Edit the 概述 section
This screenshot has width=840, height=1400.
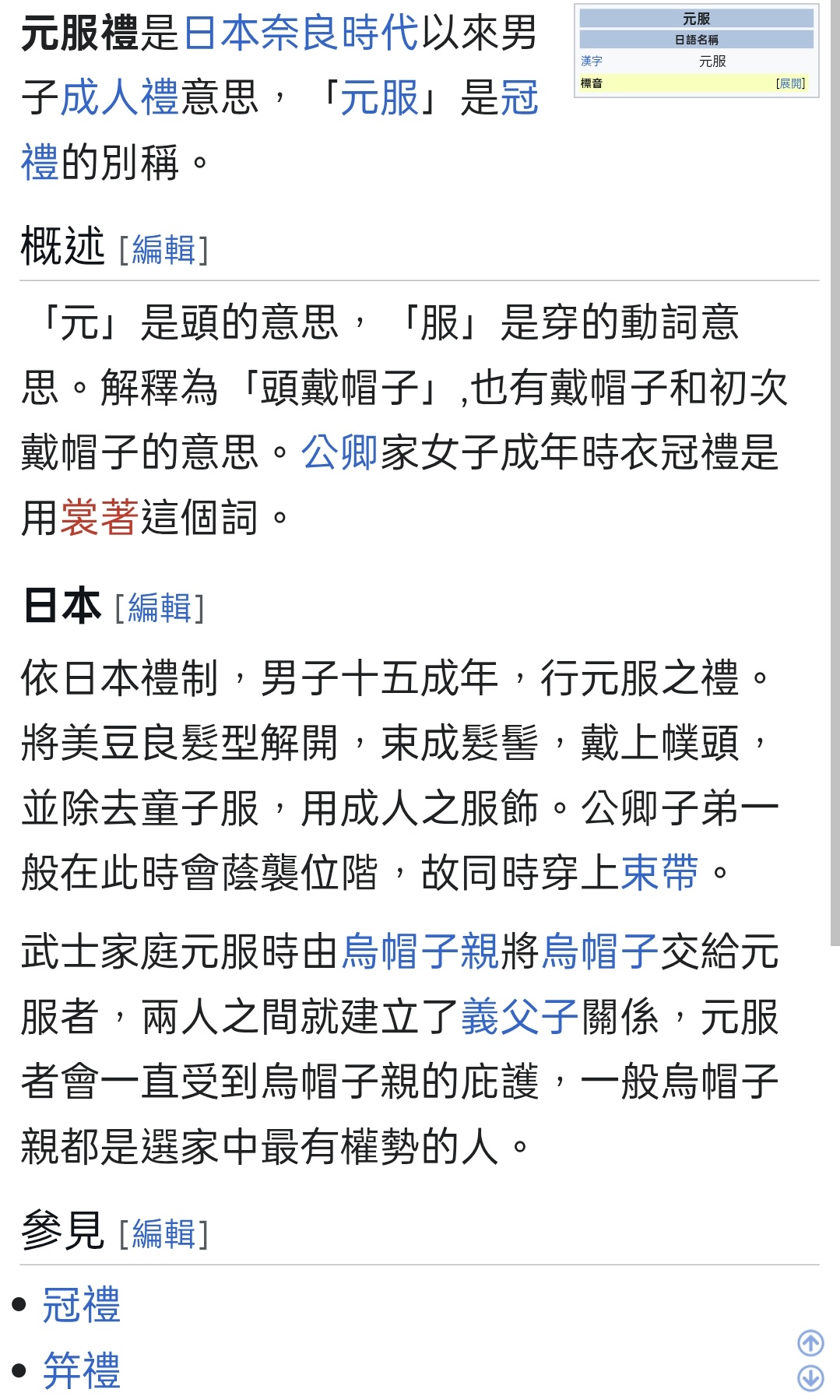tap(163, 250)
